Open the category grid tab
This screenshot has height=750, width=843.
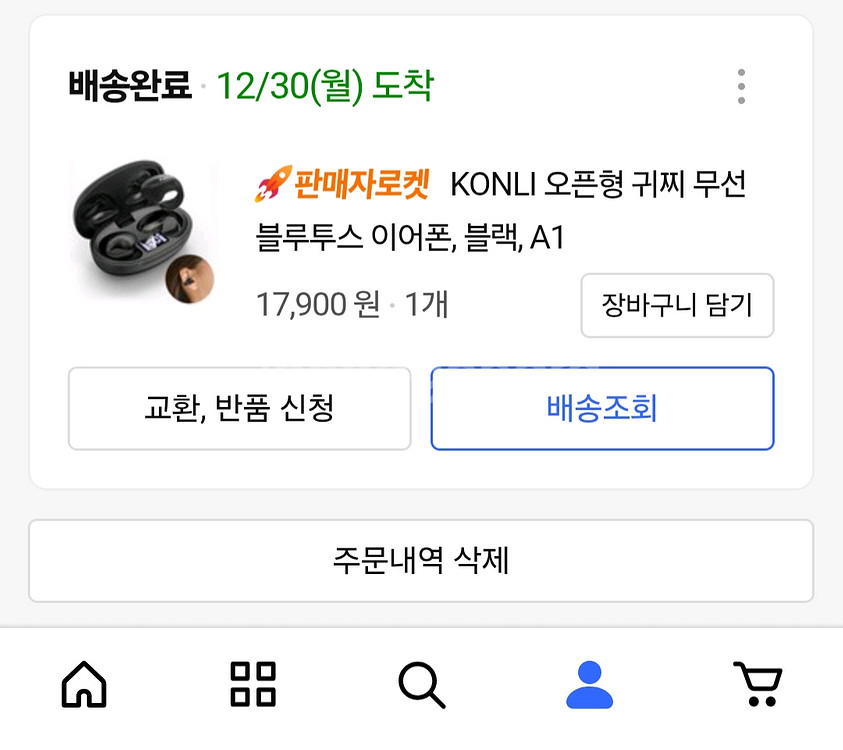pyautogui.click(x=253, y=685)
